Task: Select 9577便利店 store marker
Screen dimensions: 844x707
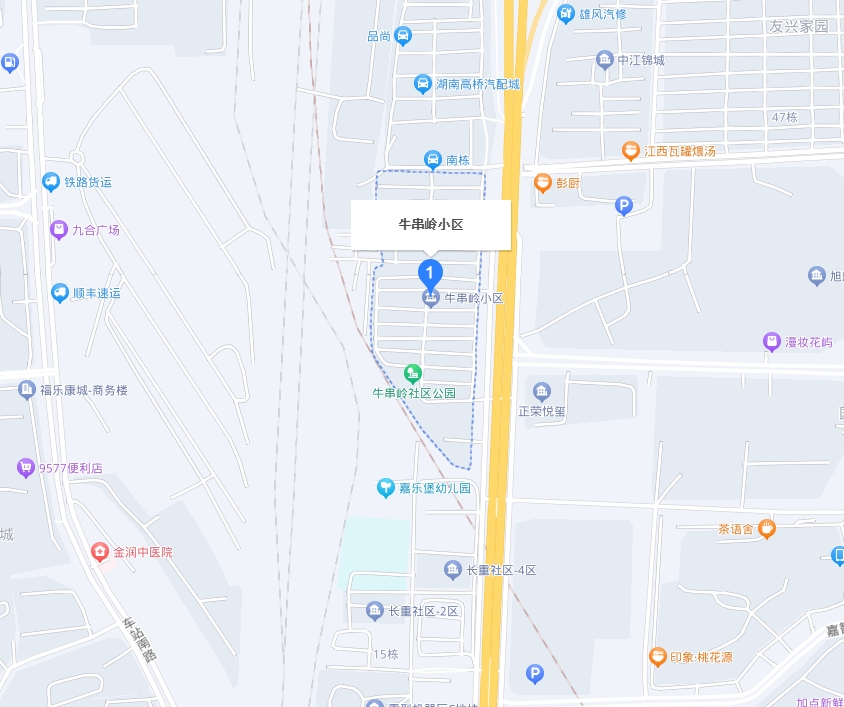Action: [26, 467]
